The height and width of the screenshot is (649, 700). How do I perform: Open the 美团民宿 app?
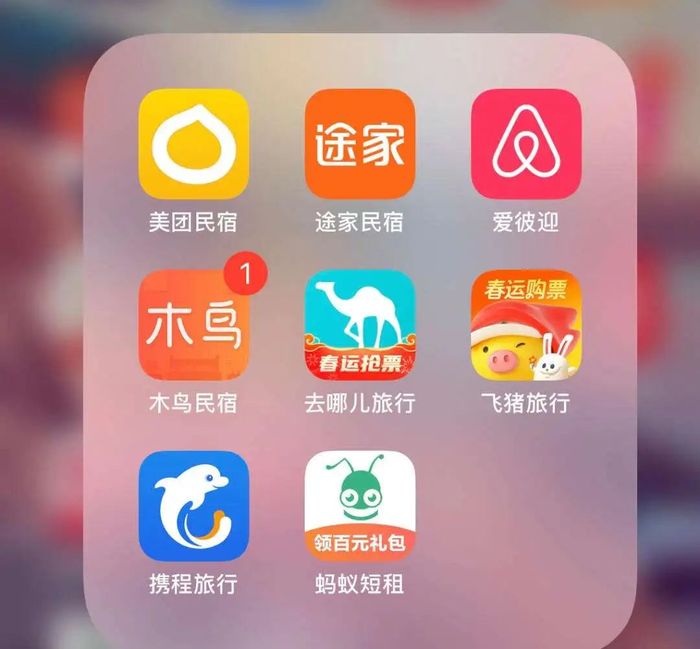(x=193, y=144)
